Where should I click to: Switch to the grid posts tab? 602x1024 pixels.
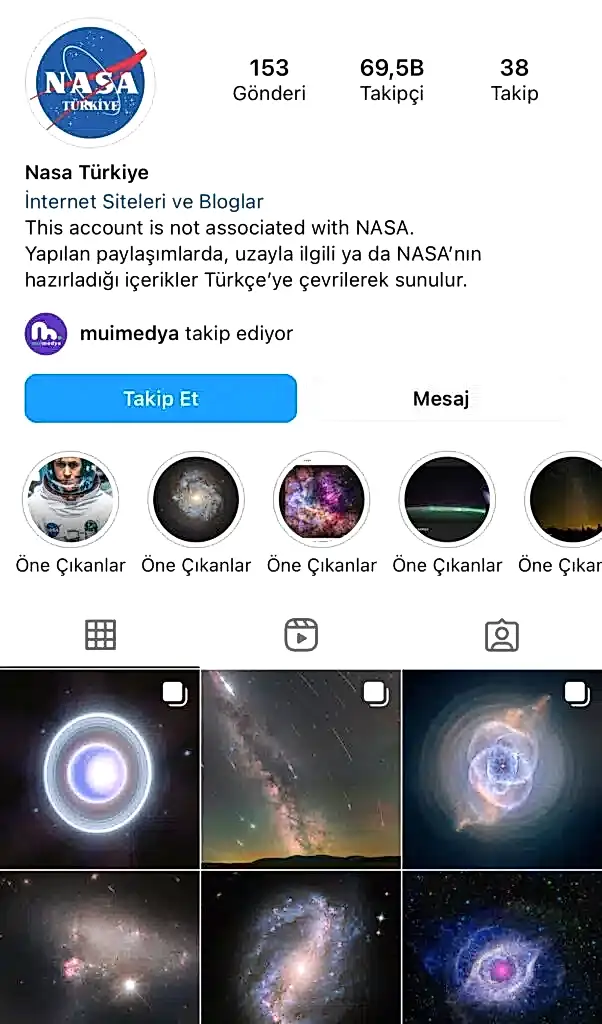pos(100,634)
